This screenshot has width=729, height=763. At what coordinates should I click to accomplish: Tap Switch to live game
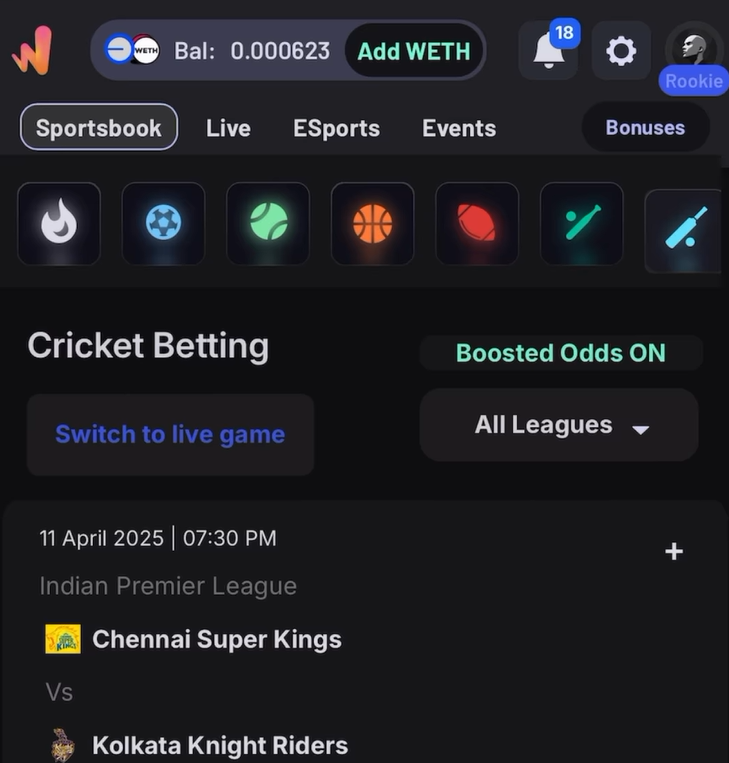tap(170, 434)
